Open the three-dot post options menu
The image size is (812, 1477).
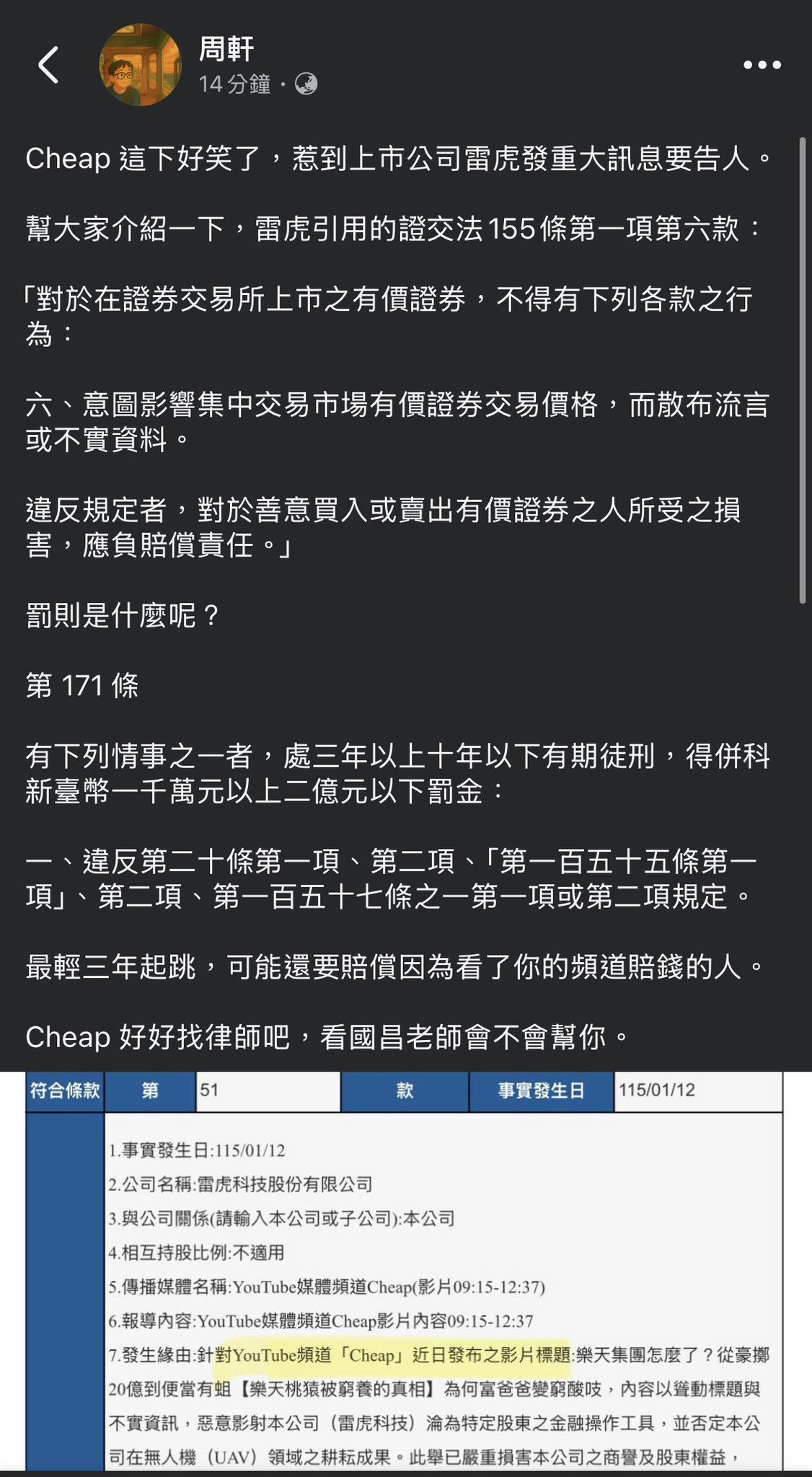762,65
